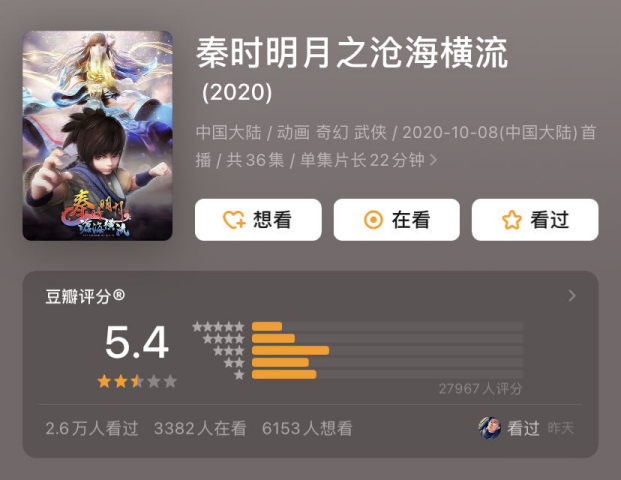View the friend who marked 看过 yesterday

(x=489, y=428)
